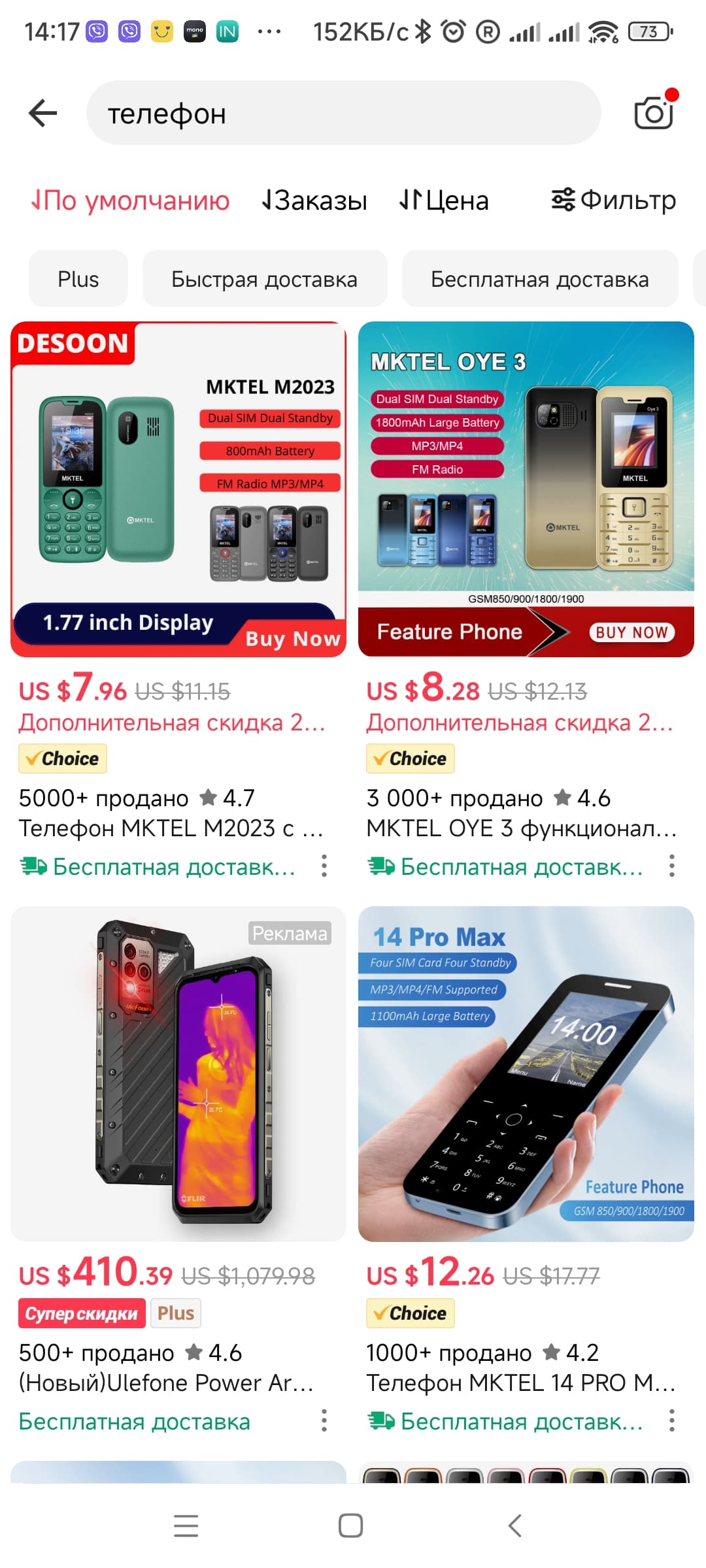Open more options for Ulefone Power Armor
Screen dimensions: 706x1568
coord(324,1420)
